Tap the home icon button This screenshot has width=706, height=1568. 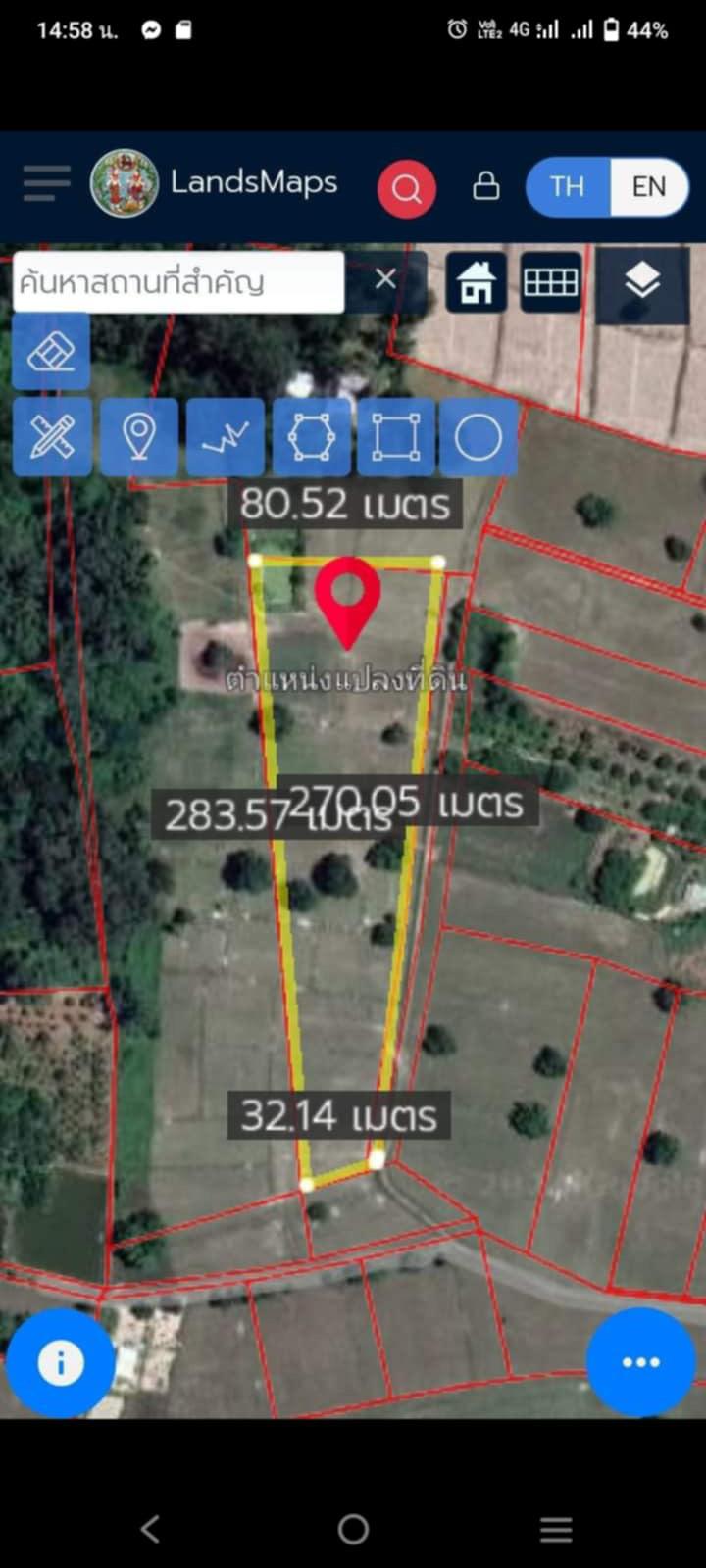point(477,283)
